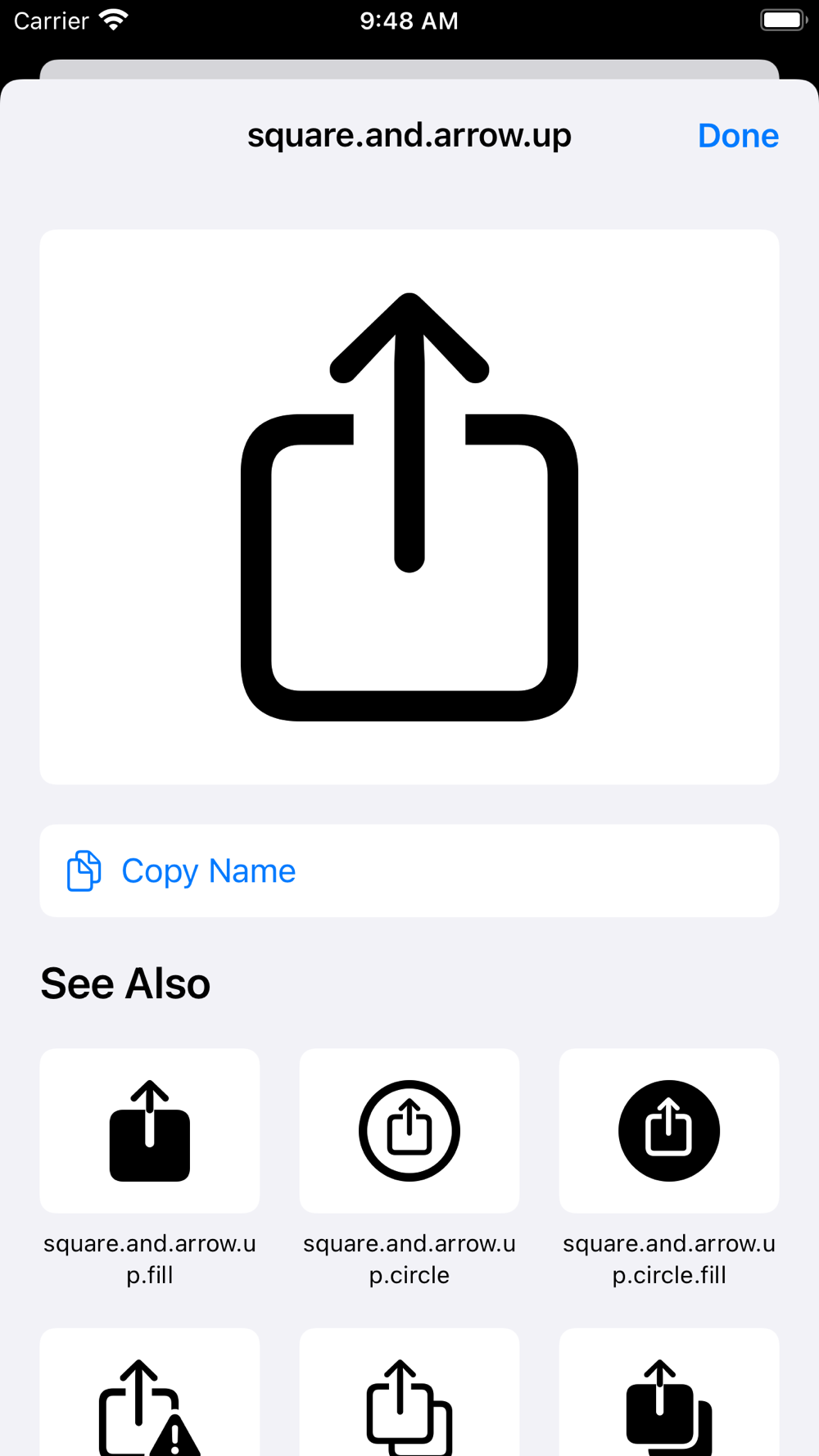Screen dimensions: 819x1456
Task: Copy the symbol name
Action: [409, 870]
